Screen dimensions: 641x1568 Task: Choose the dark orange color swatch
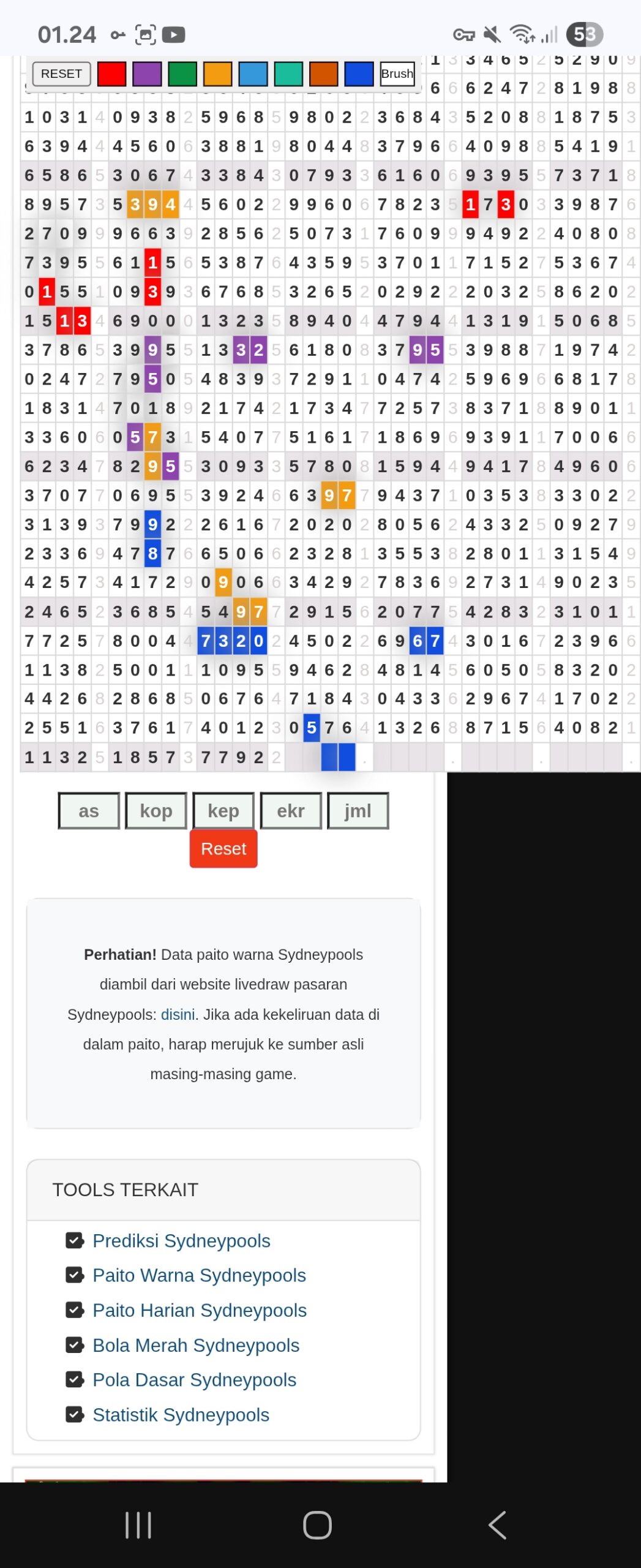(x=323, y=73)
